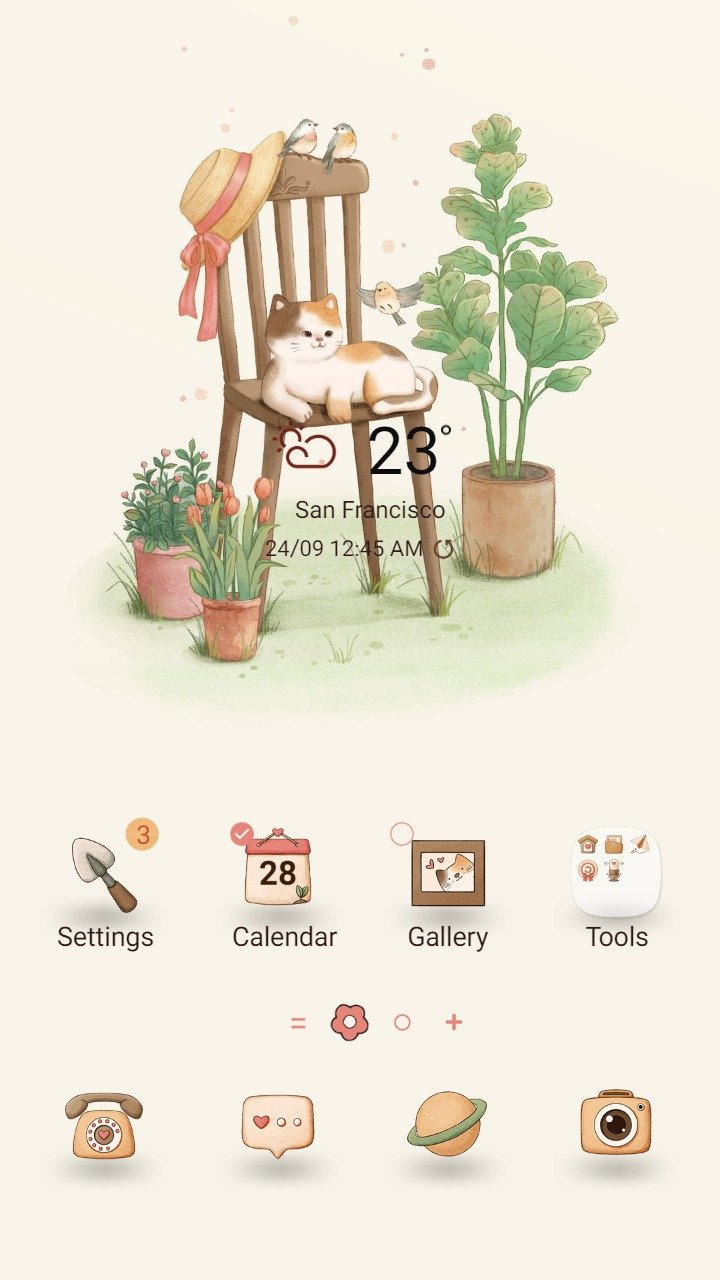Open the phone dialer
Screen dimensions: 720x1280
104,1125
